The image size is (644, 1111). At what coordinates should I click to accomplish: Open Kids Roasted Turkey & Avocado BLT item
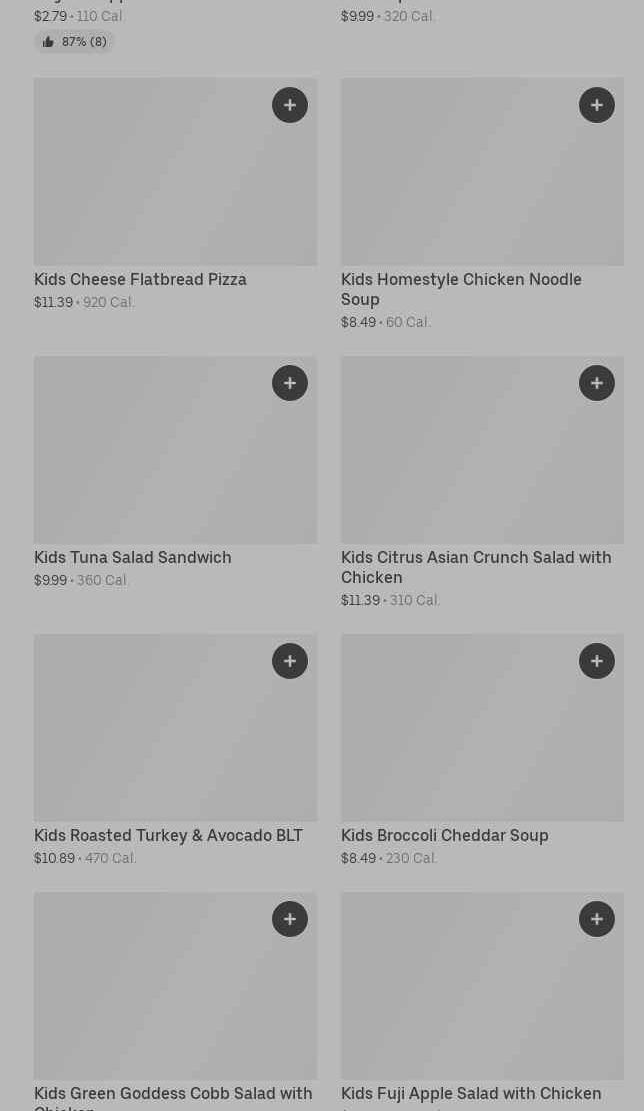click(168, 836)
